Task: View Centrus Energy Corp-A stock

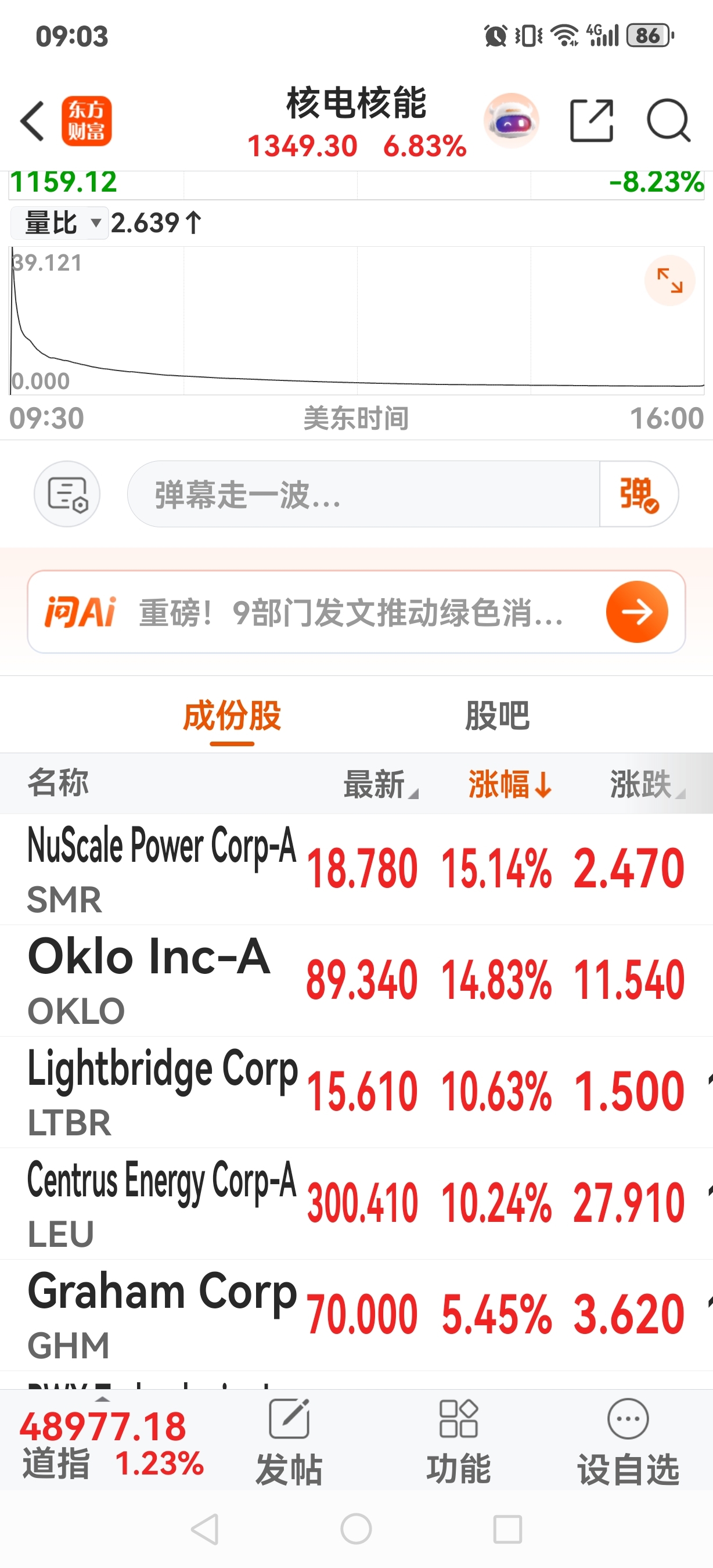Action: pos(161,1203)
